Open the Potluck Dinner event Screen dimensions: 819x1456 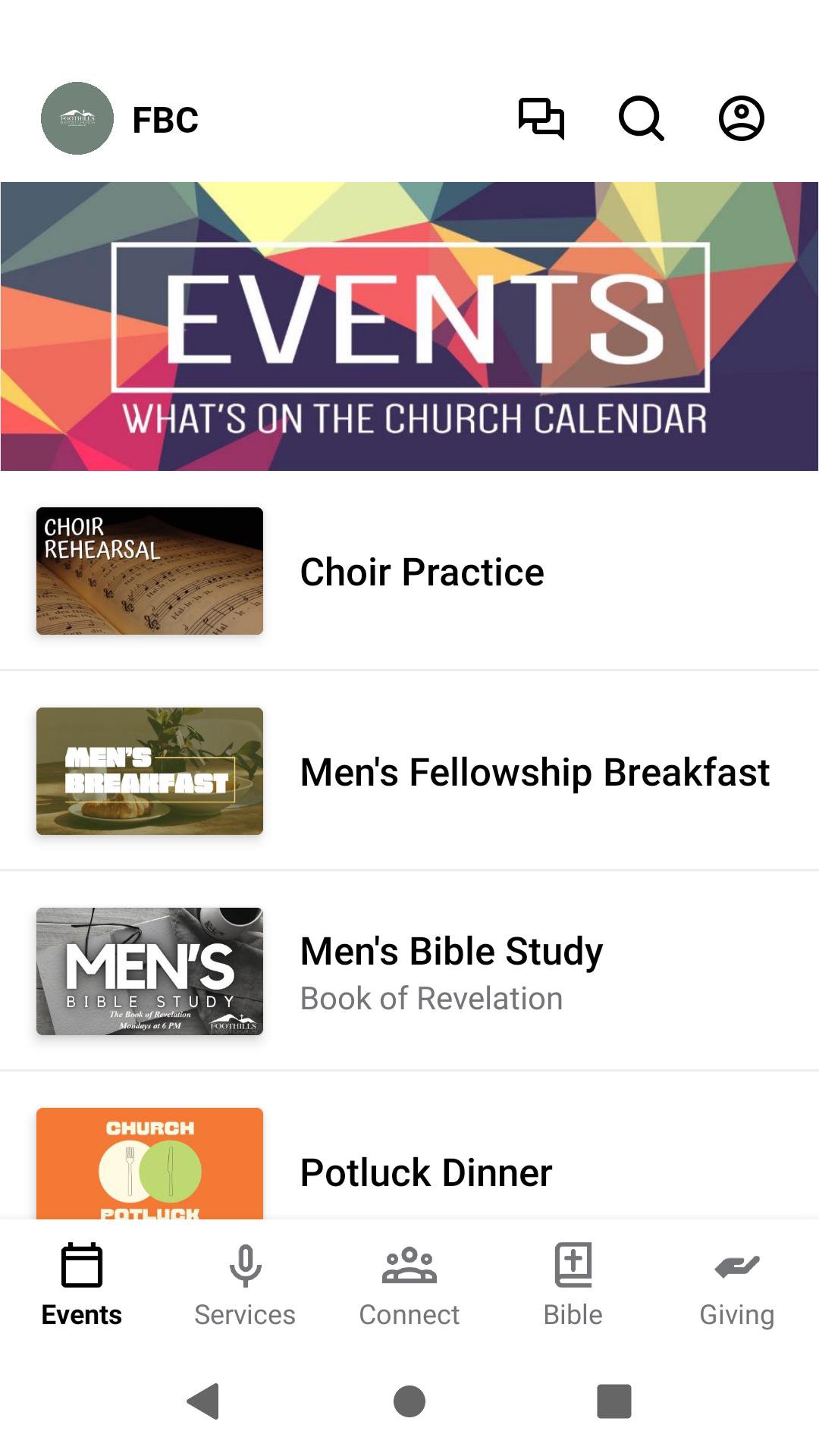tap(425, 1172)
